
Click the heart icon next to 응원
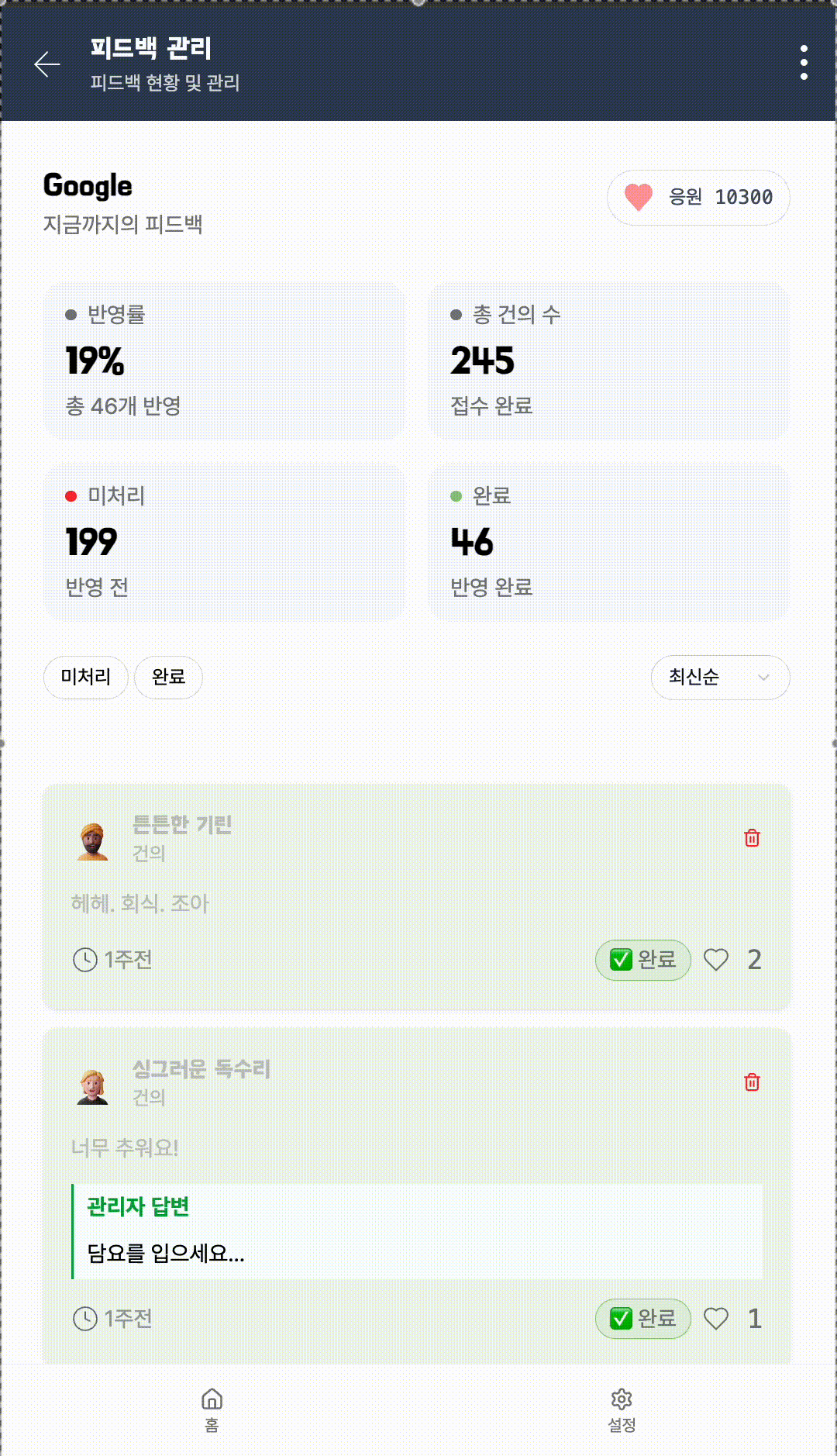tap(638, 197)
